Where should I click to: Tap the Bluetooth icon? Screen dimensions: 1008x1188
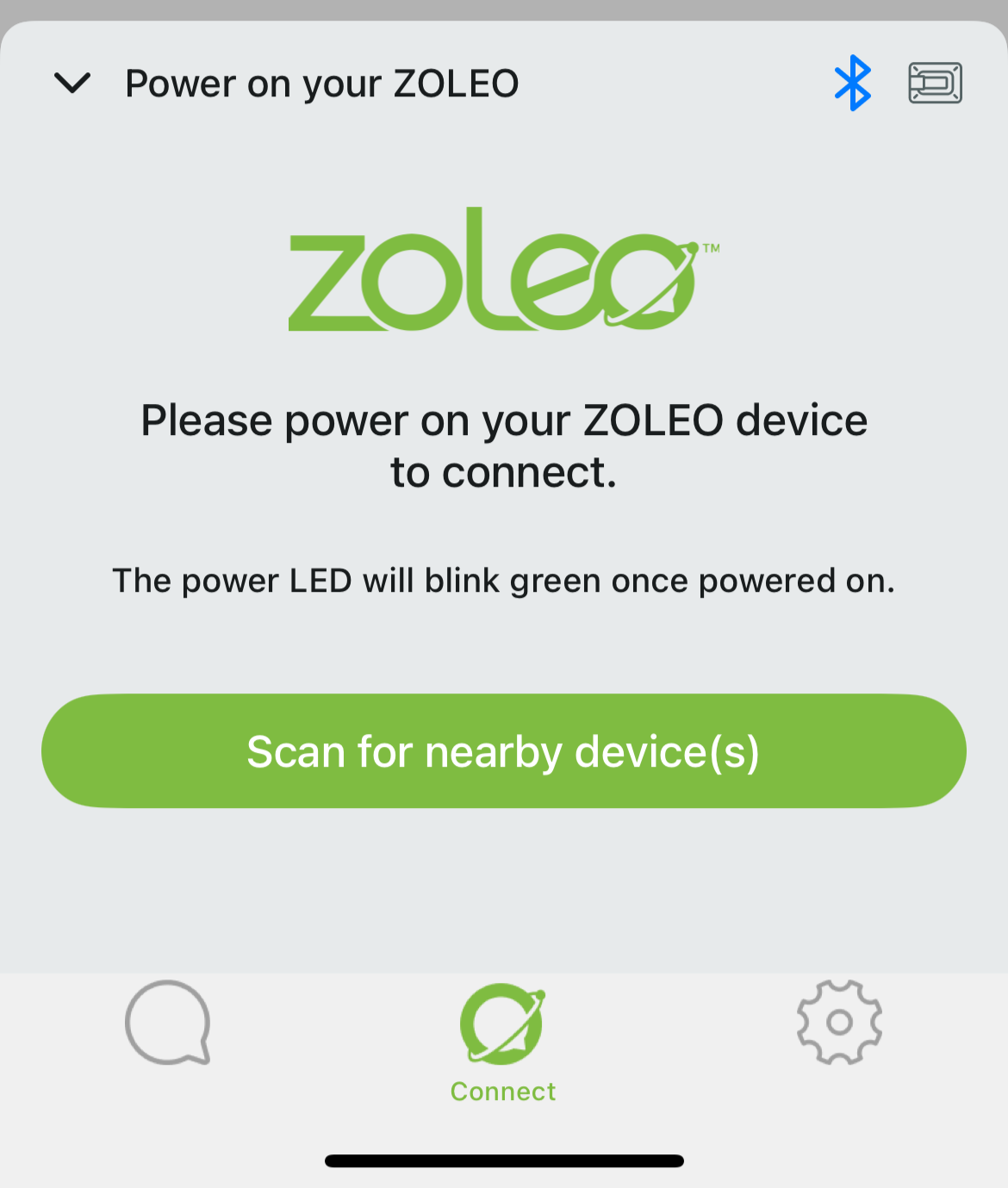click(852, 84)
